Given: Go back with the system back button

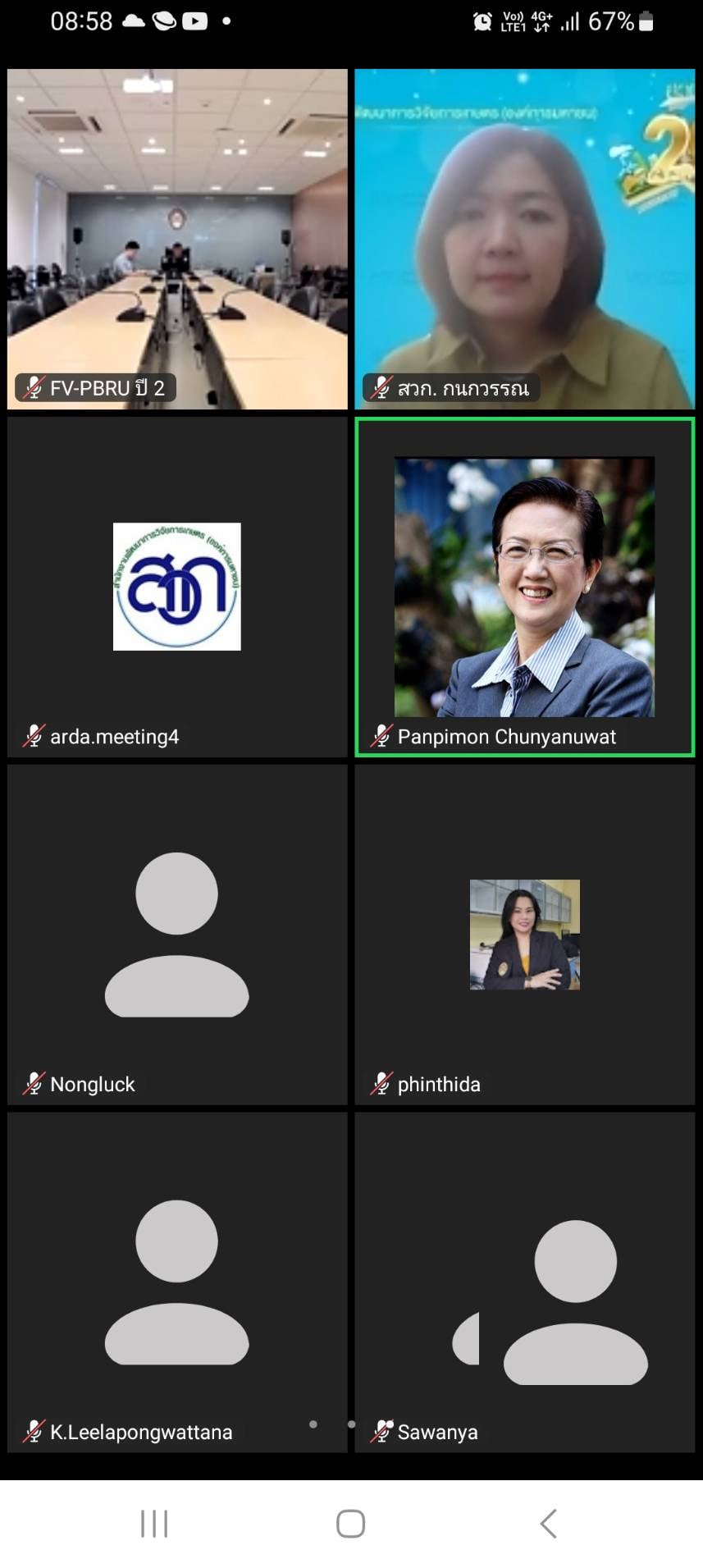Looking at the screenshot, I should click(549, 1524).
